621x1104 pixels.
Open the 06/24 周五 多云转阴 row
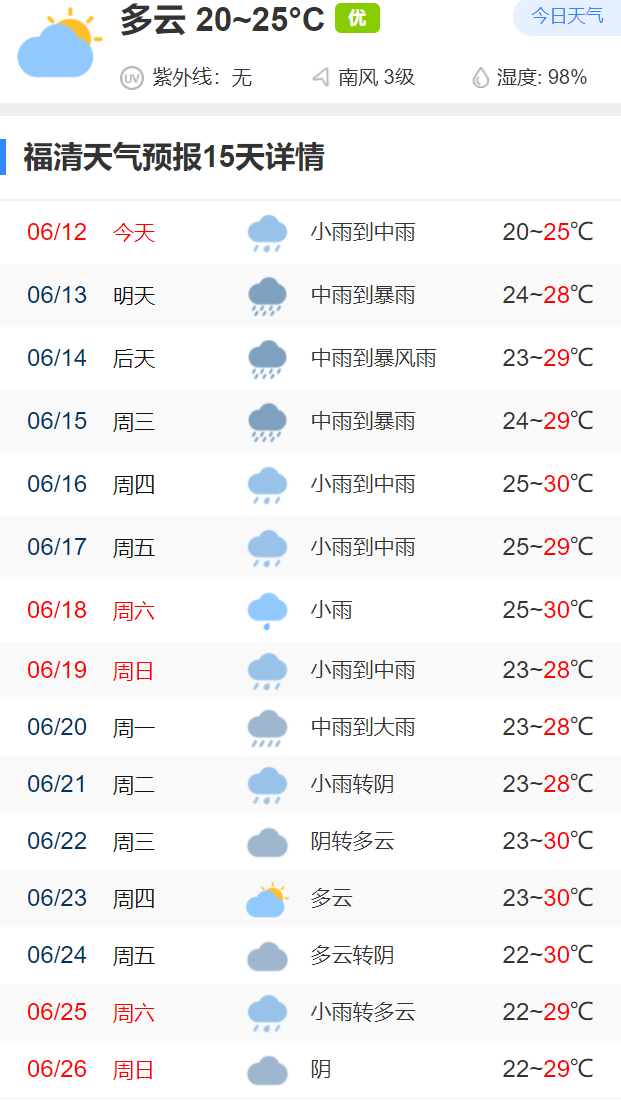click(310, 955)
